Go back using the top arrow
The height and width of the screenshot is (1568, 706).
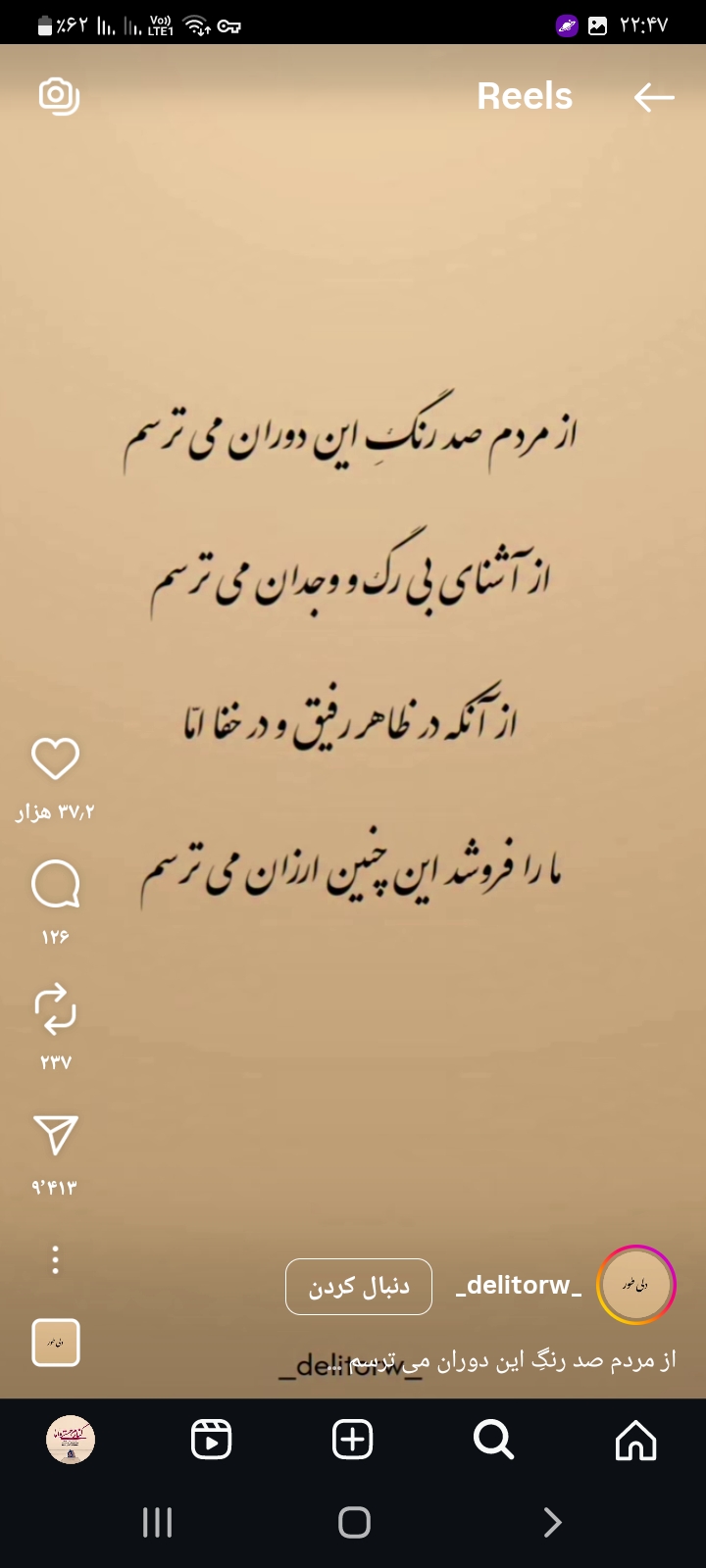[x=653, y=97]
